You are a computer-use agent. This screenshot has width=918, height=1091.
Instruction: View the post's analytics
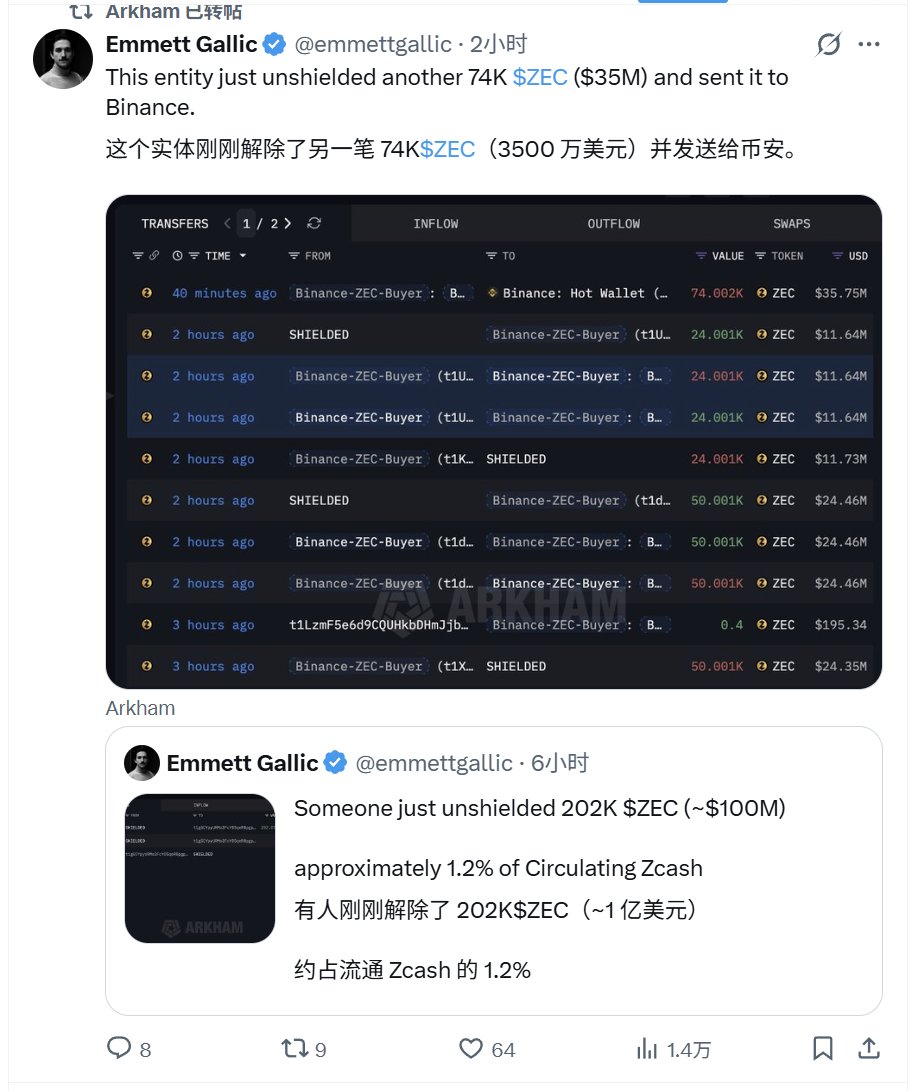coord(648,1048)
